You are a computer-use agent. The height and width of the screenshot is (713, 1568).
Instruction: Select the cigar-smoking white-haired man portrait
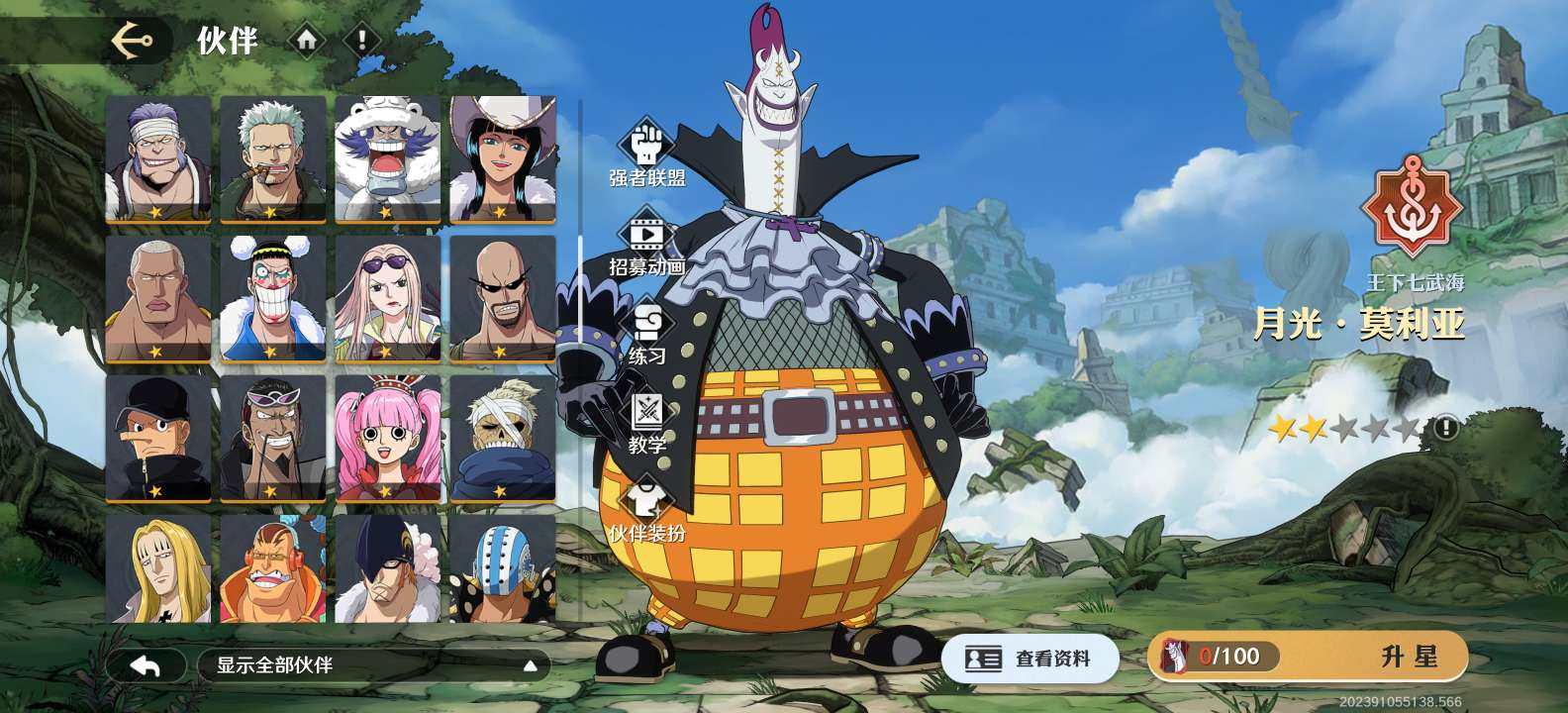272,157
